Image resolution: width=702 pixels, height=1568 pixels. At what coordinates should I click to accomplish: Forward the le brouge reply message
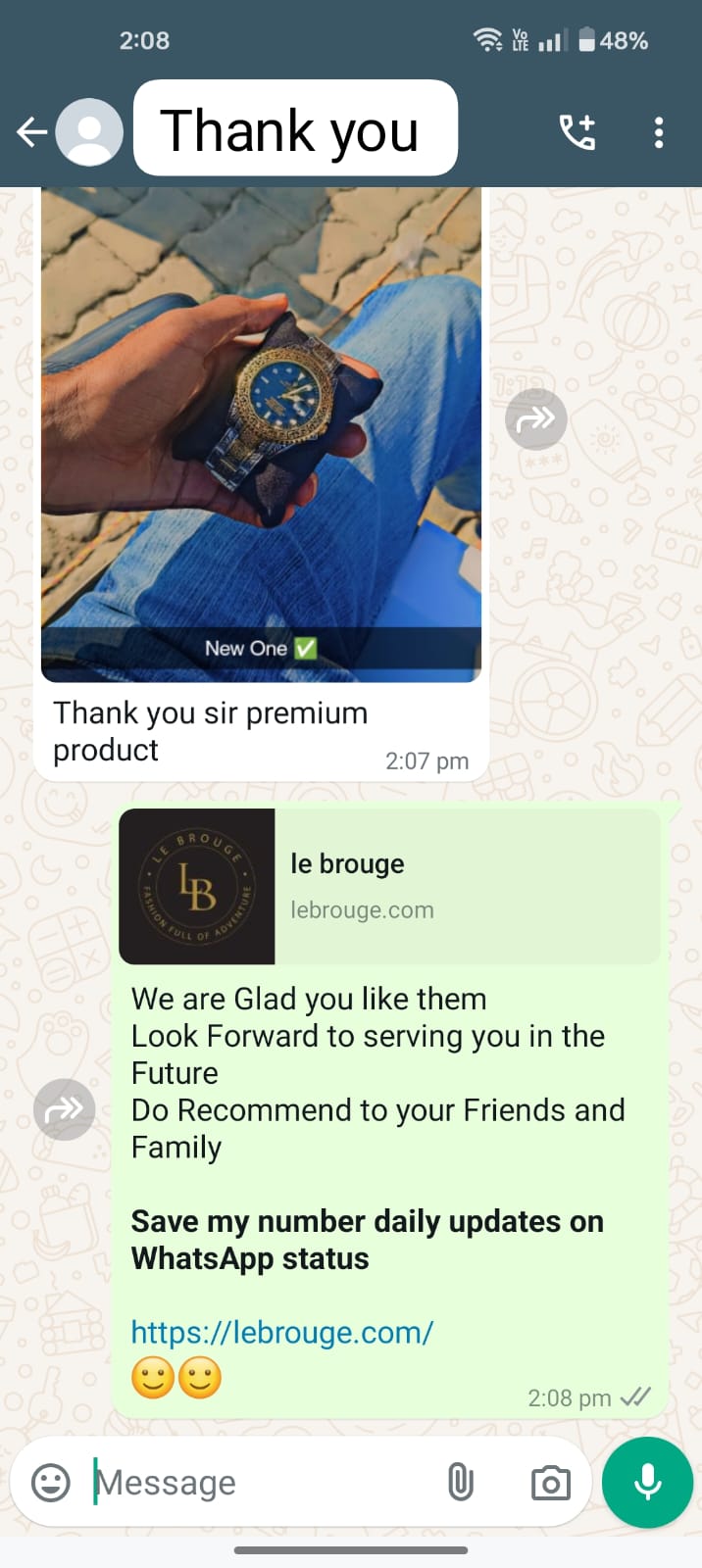65,1109
